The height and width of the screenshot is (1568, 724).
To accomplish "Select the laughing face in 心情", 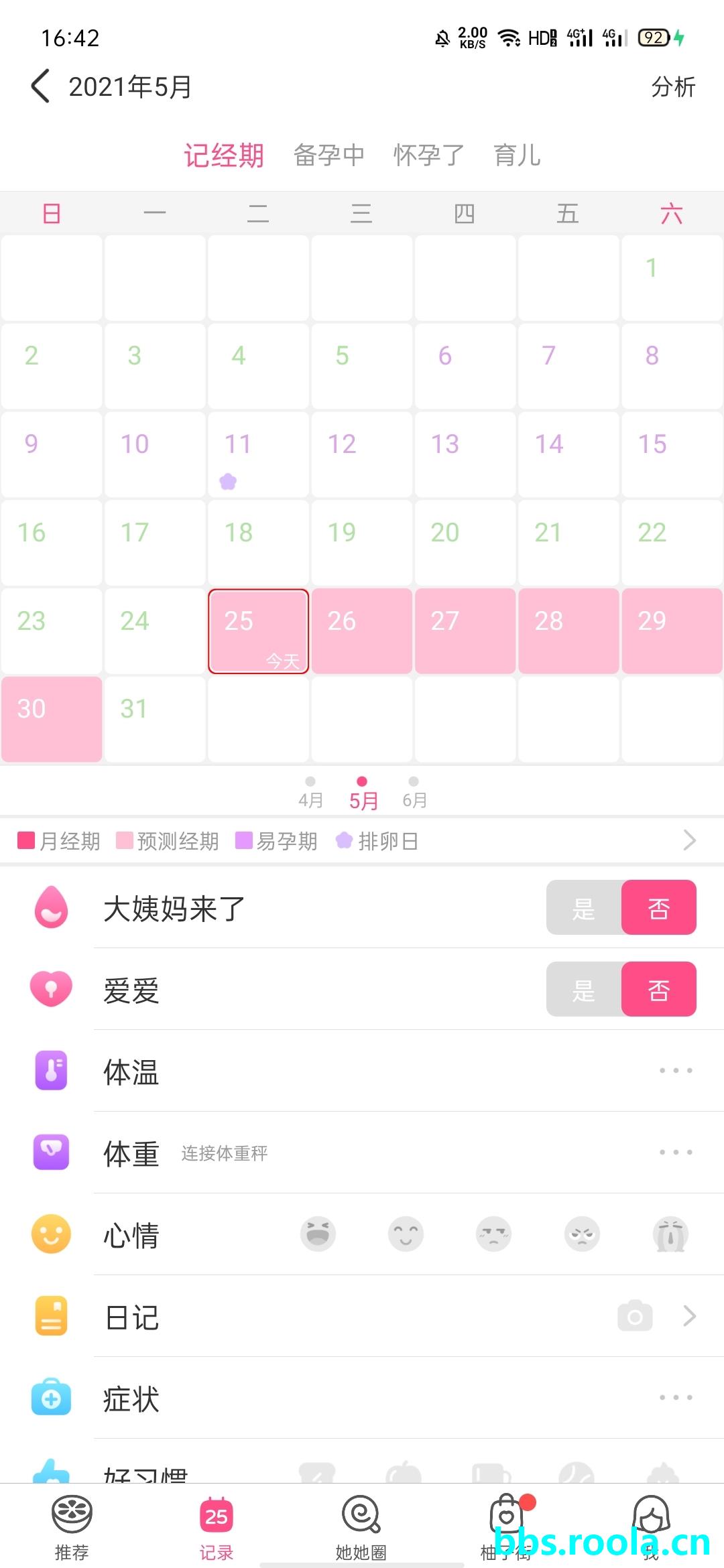I will tap(318, 1234).
